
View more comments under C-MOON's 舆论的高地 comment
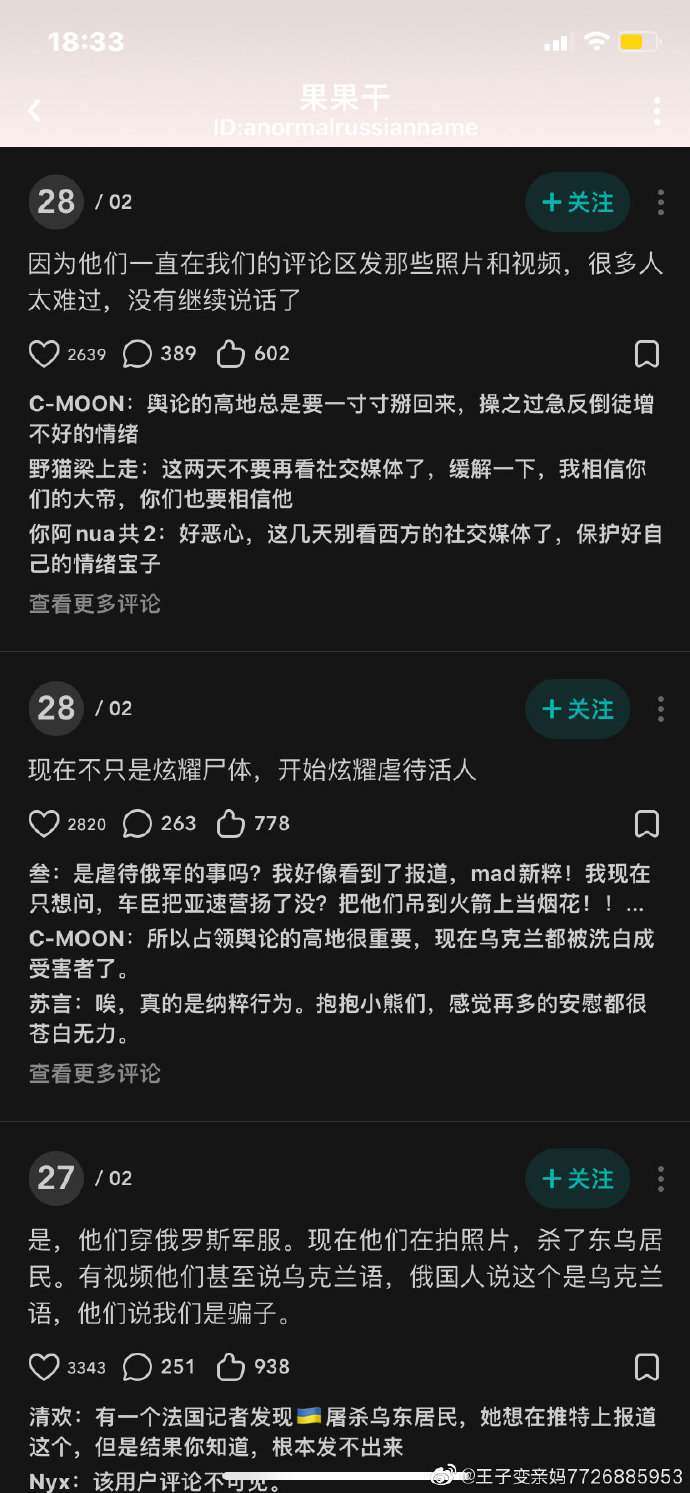[95, 604]
